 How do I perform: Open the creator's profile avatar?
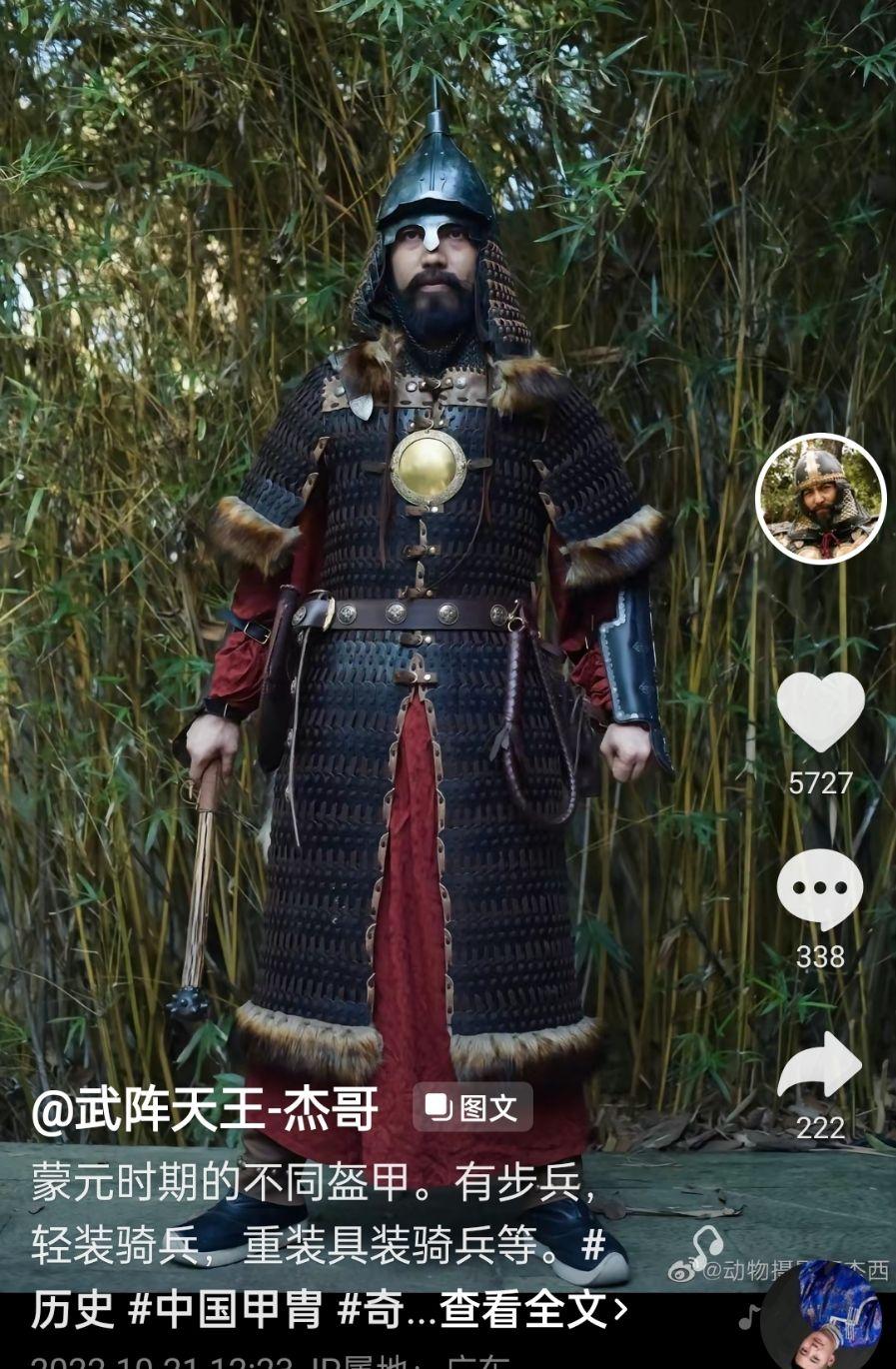point(820,498)
